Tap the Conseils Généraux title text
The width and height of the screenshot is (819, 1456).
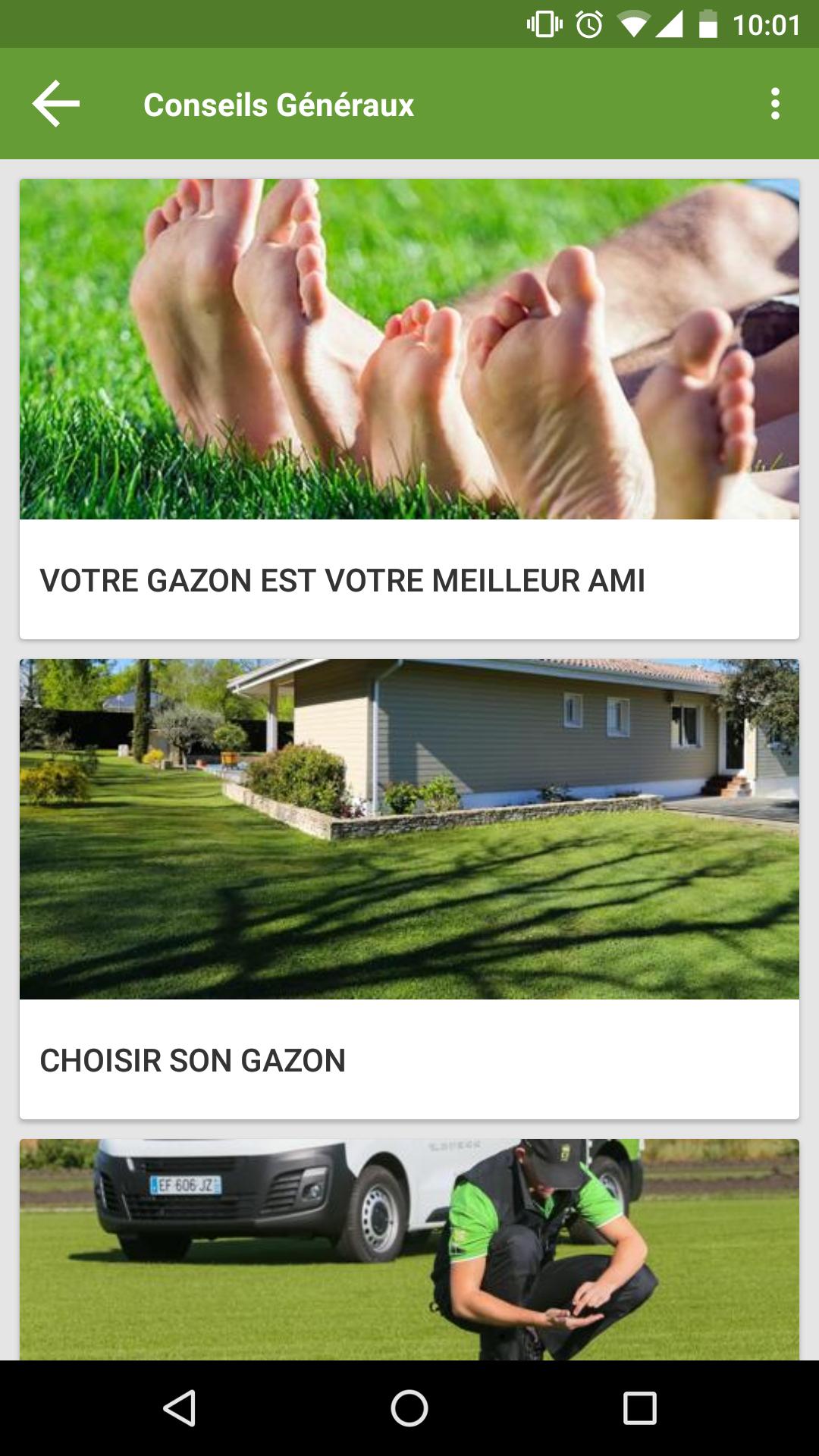coord(279,105)
